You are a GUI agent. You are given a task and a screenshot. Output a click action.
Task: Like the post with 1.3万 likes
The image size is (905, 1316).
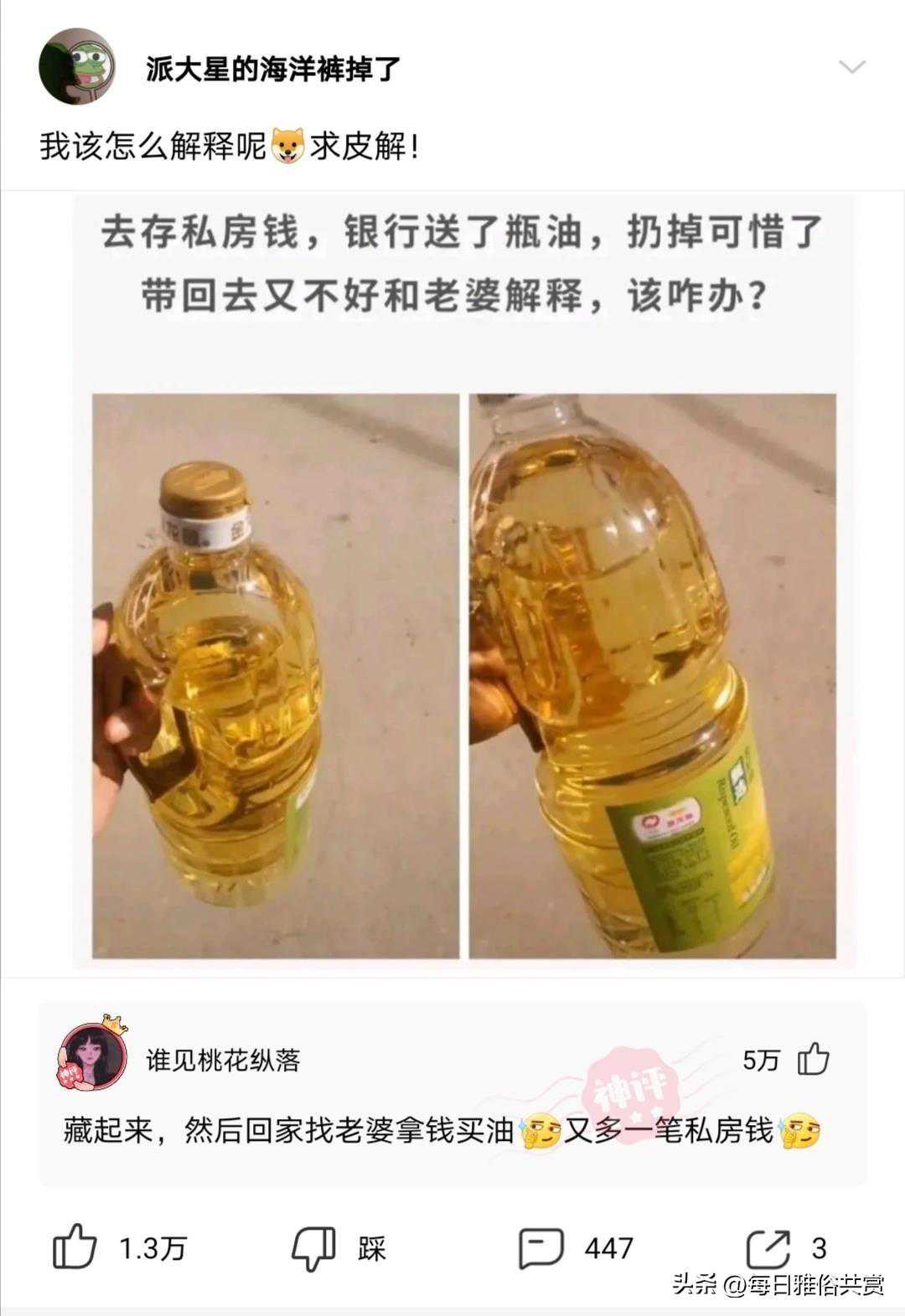75,1248
